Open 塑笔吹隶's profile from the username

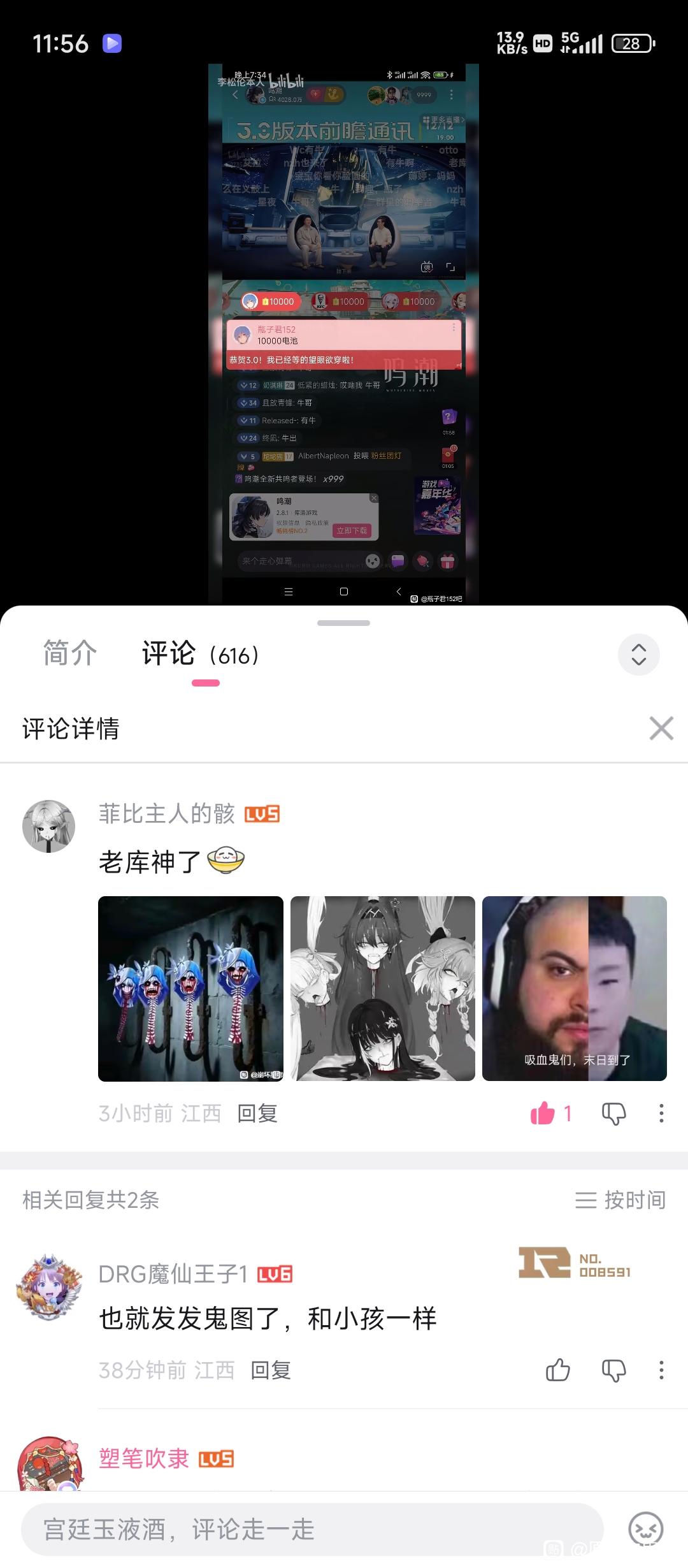click(x=144, y=1458)
